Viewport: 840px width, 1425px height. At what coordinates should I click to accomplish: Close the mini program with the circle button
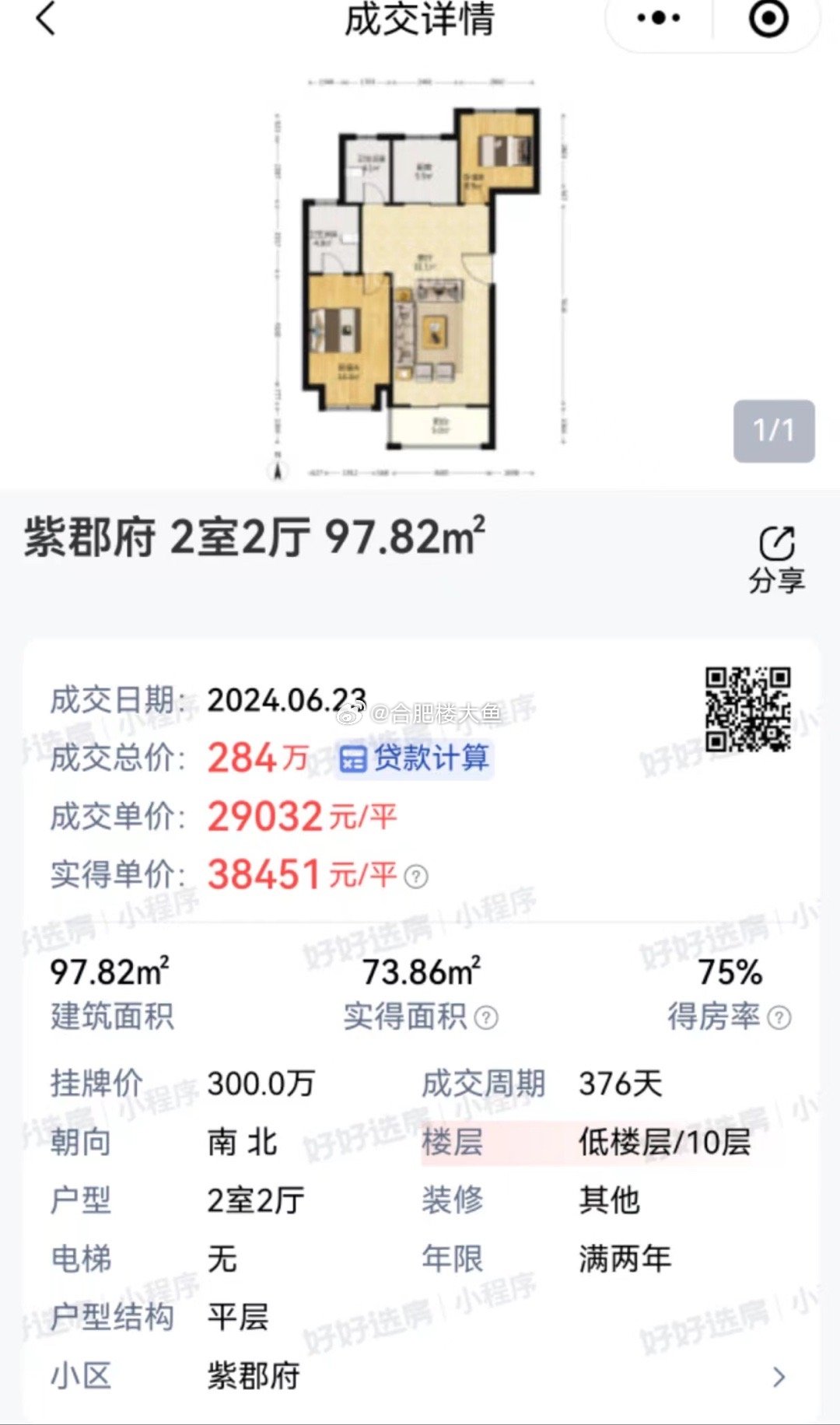click(768, 19)
